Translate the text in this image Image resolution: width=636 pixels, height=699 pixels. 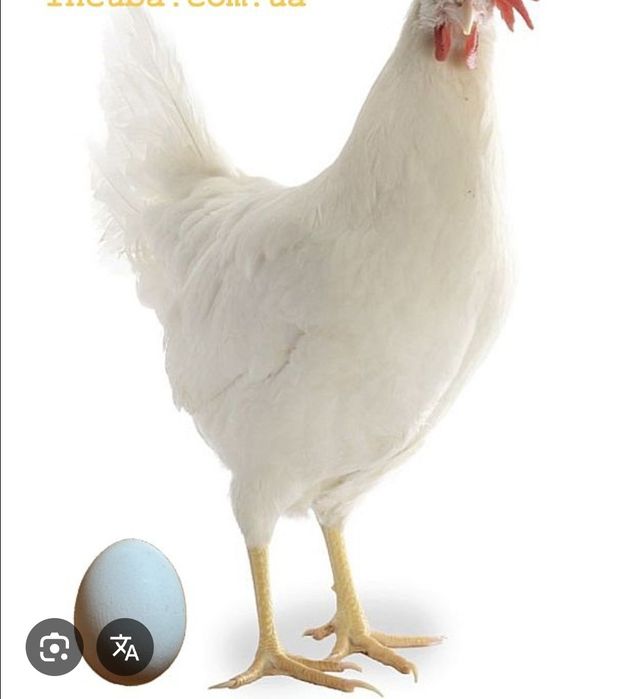[125, 648]
